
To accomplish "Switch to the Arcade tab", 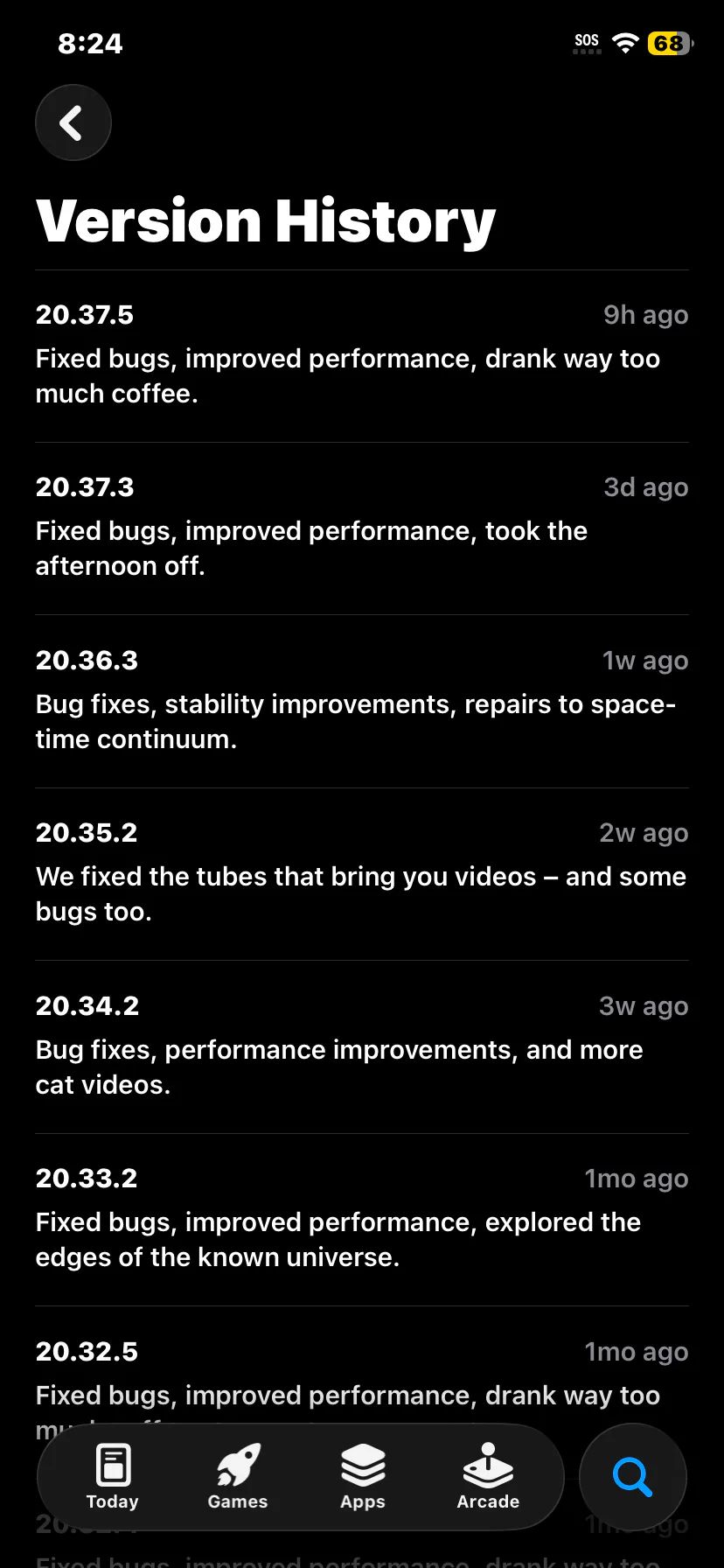I will coord(488,1477).
